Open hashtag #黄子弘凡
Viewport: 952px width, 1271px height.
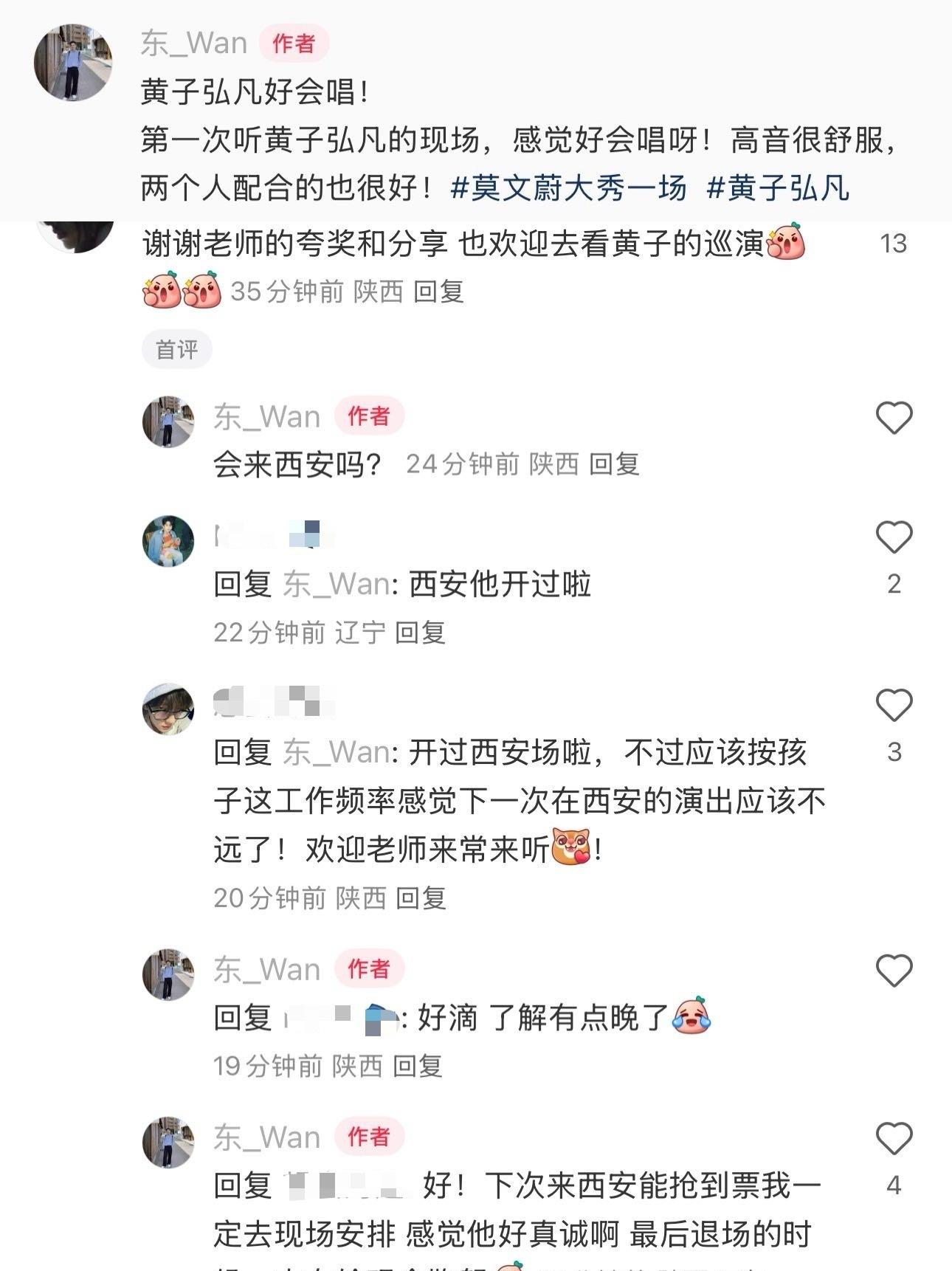pos(778,188)
